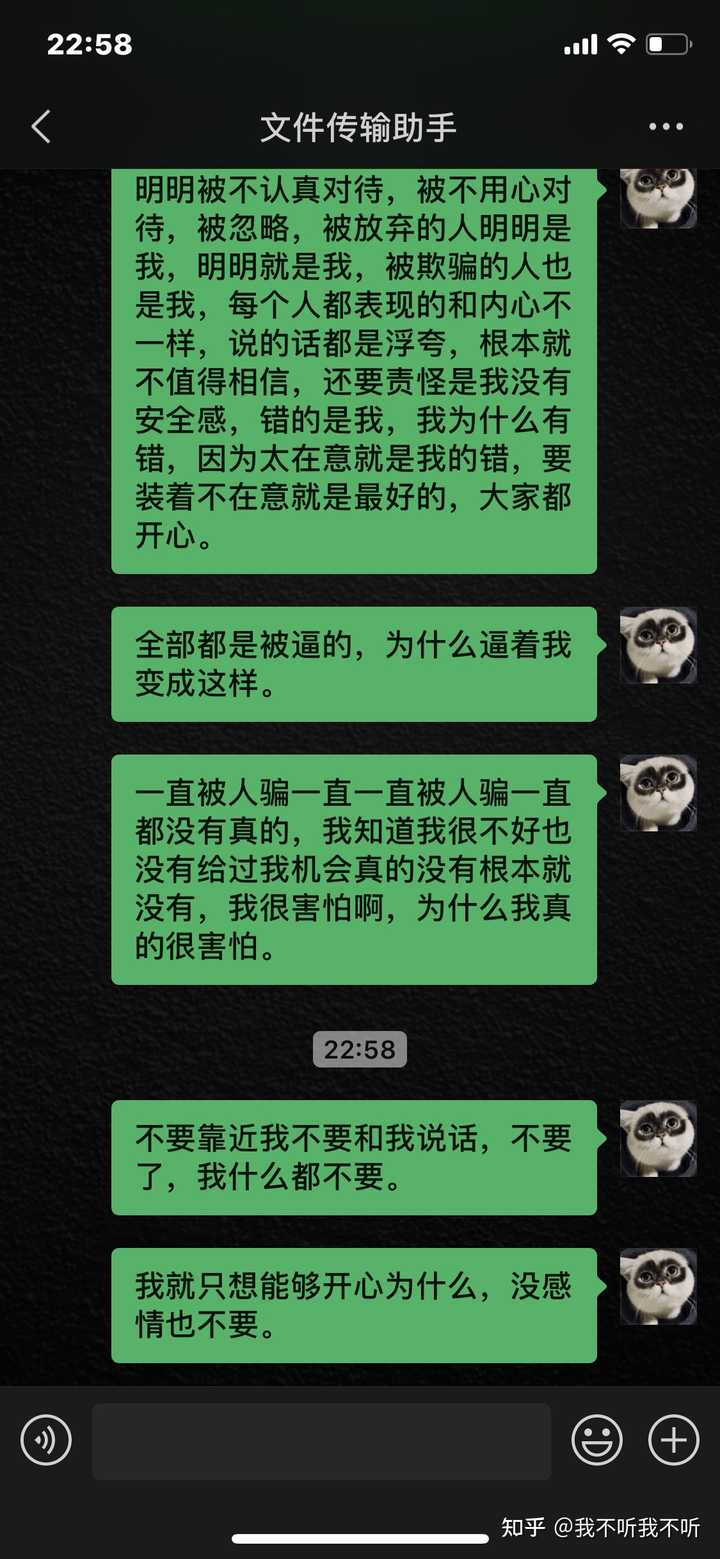Tap the battery indicator
Viewport: 720px width, 1559px height.
[x=668, y=43]
